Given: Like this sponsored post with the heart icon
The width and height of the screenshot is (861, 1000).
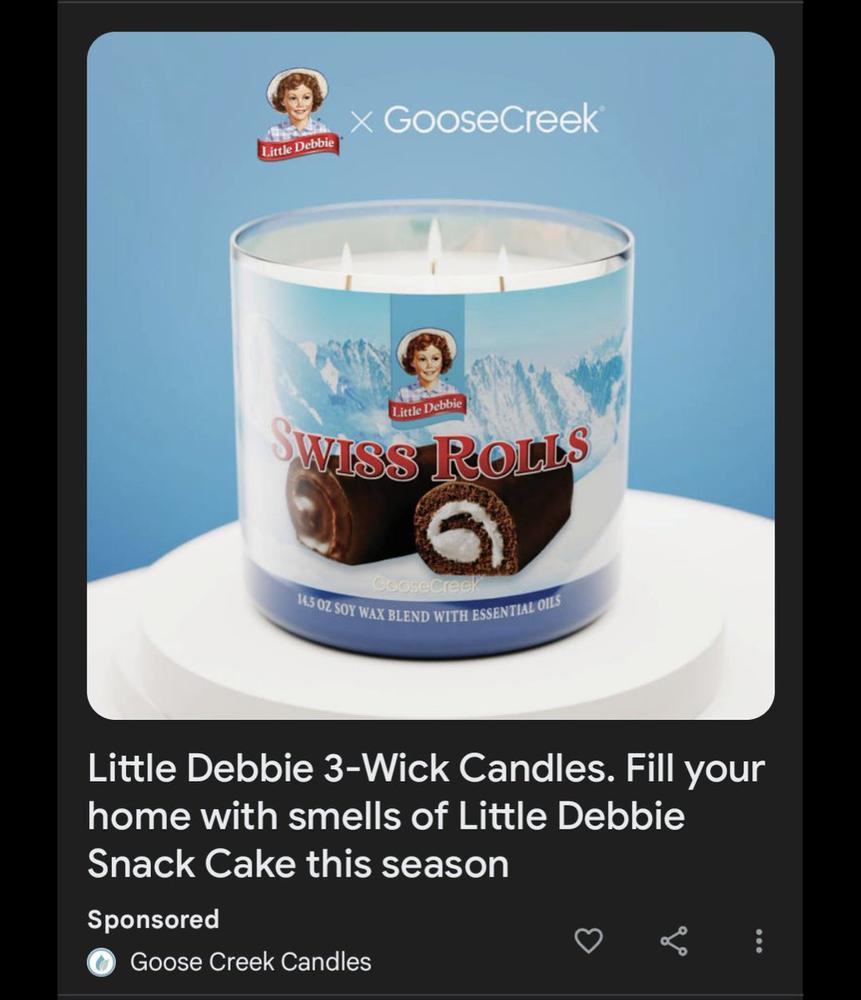Looking at the screenshot, I should [x=589, y=940].
